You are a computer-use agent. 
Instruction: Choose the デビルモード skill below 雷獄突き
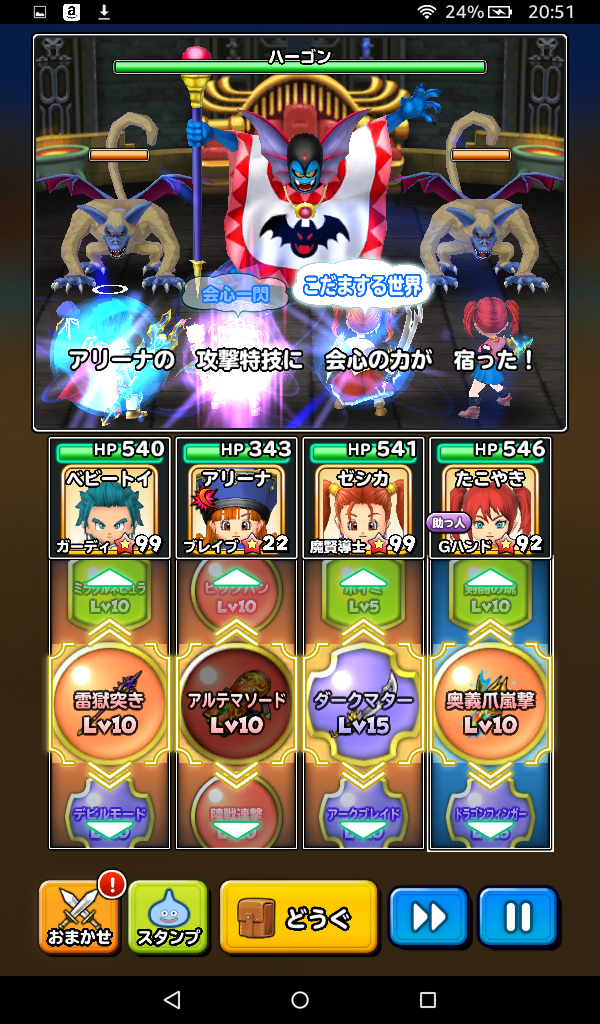click(x=109, y=816)
